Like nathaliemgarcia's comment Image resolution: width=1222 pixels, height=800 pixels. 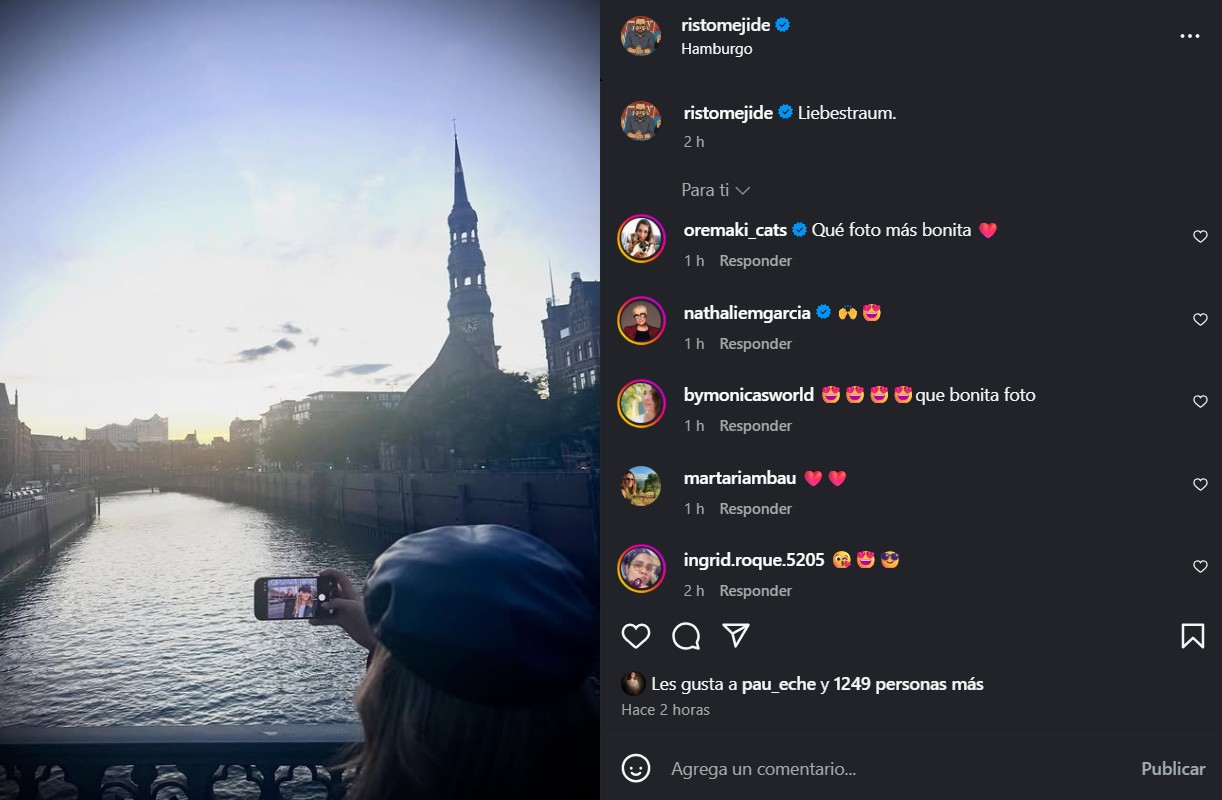tap(1200, 320)
